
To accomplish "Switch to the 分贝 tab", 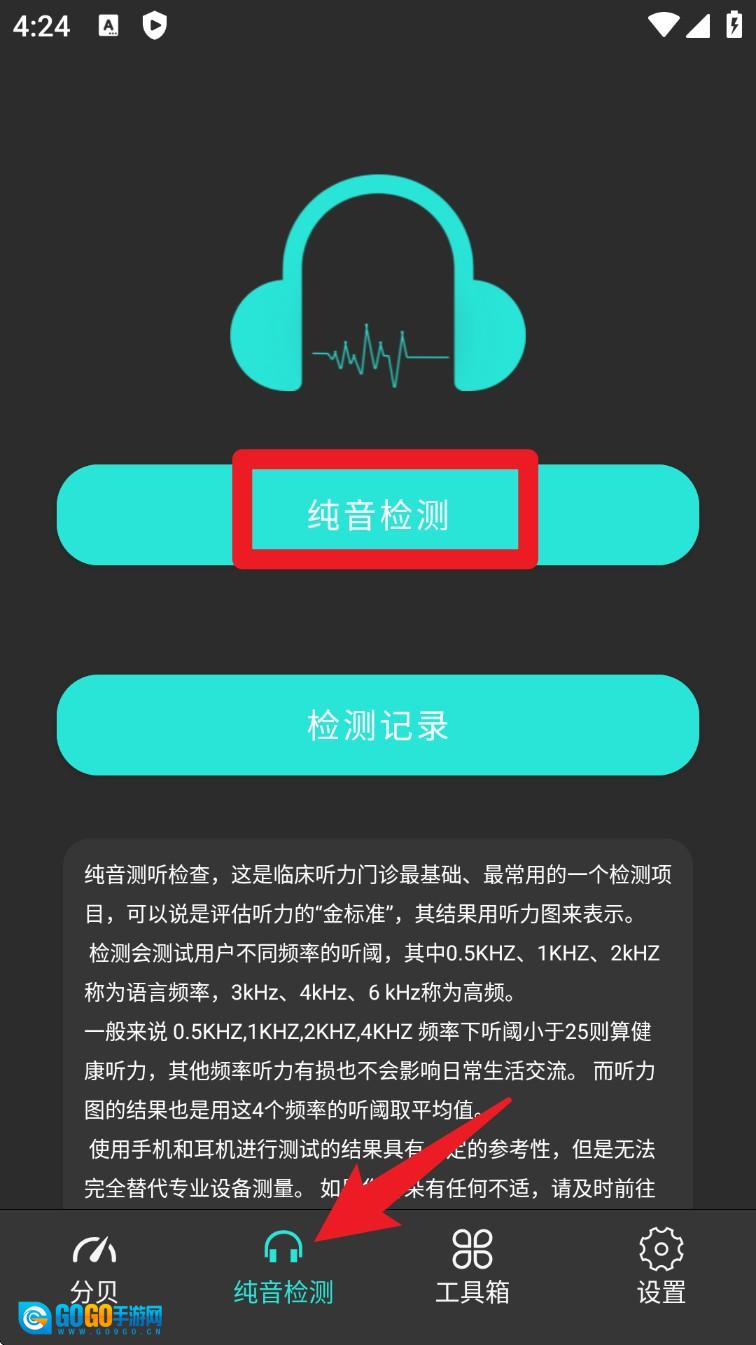I will click(94, 1268).
